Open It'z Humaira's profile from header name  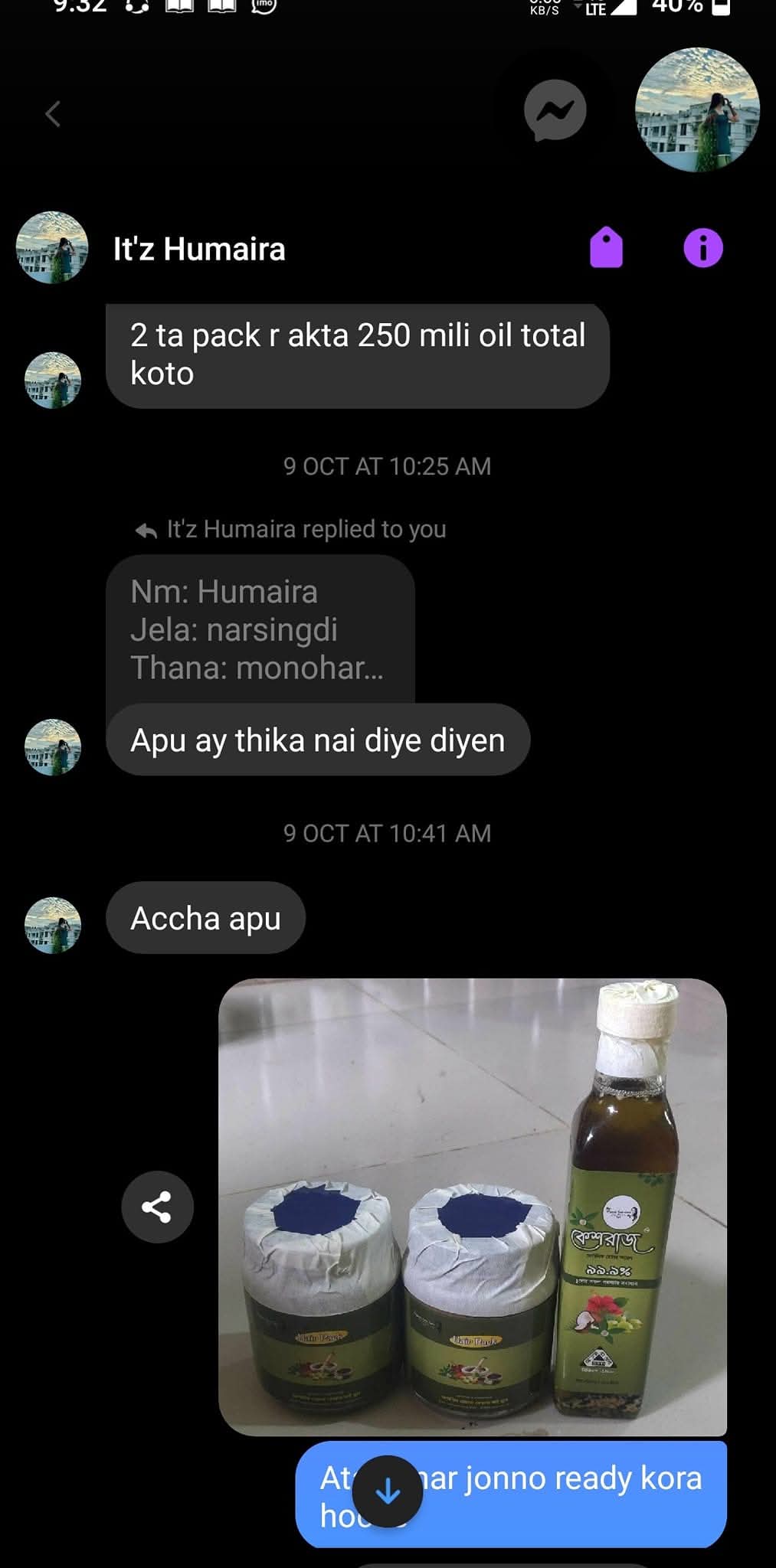click(199, 250)
